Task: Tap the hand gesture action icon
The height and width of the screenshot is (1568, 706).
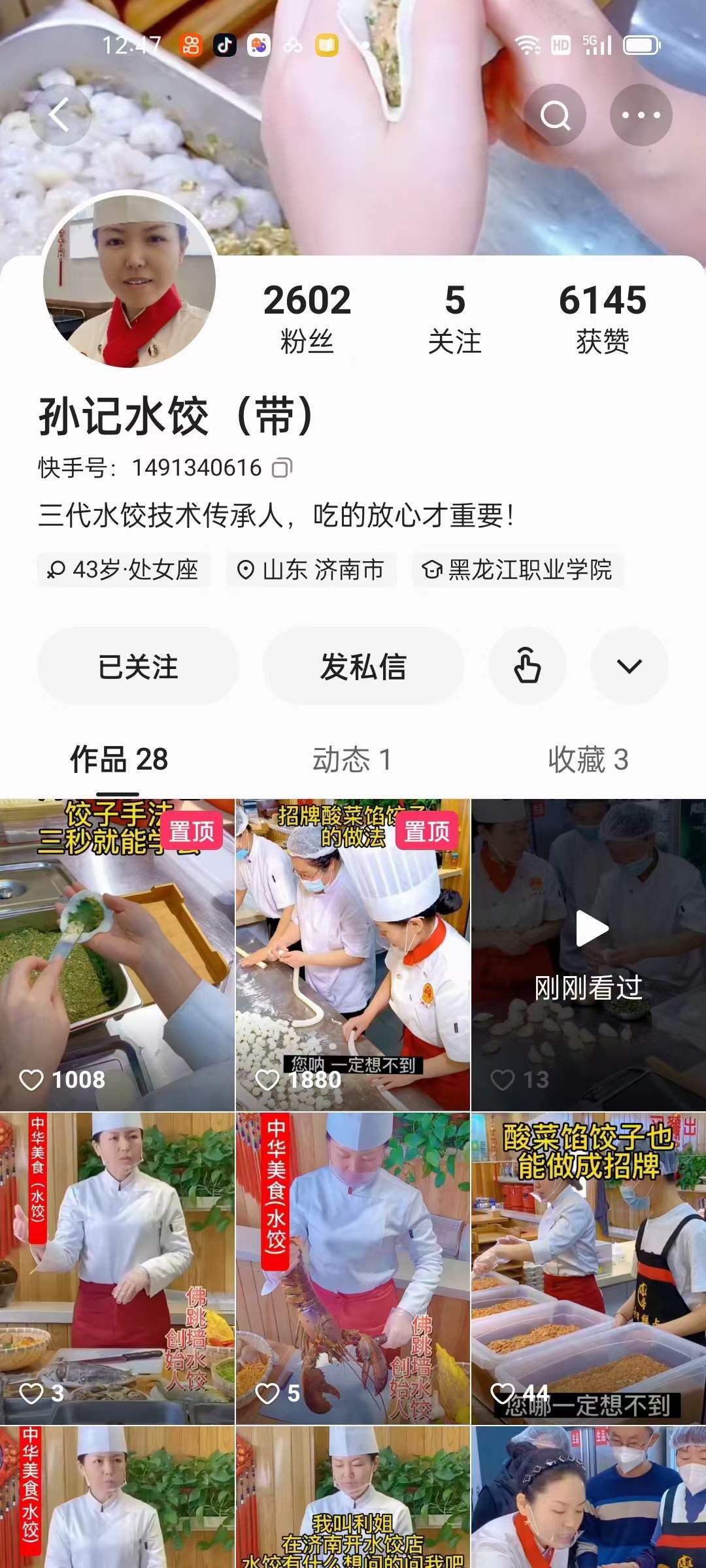Action: click(x=528, y=666)
